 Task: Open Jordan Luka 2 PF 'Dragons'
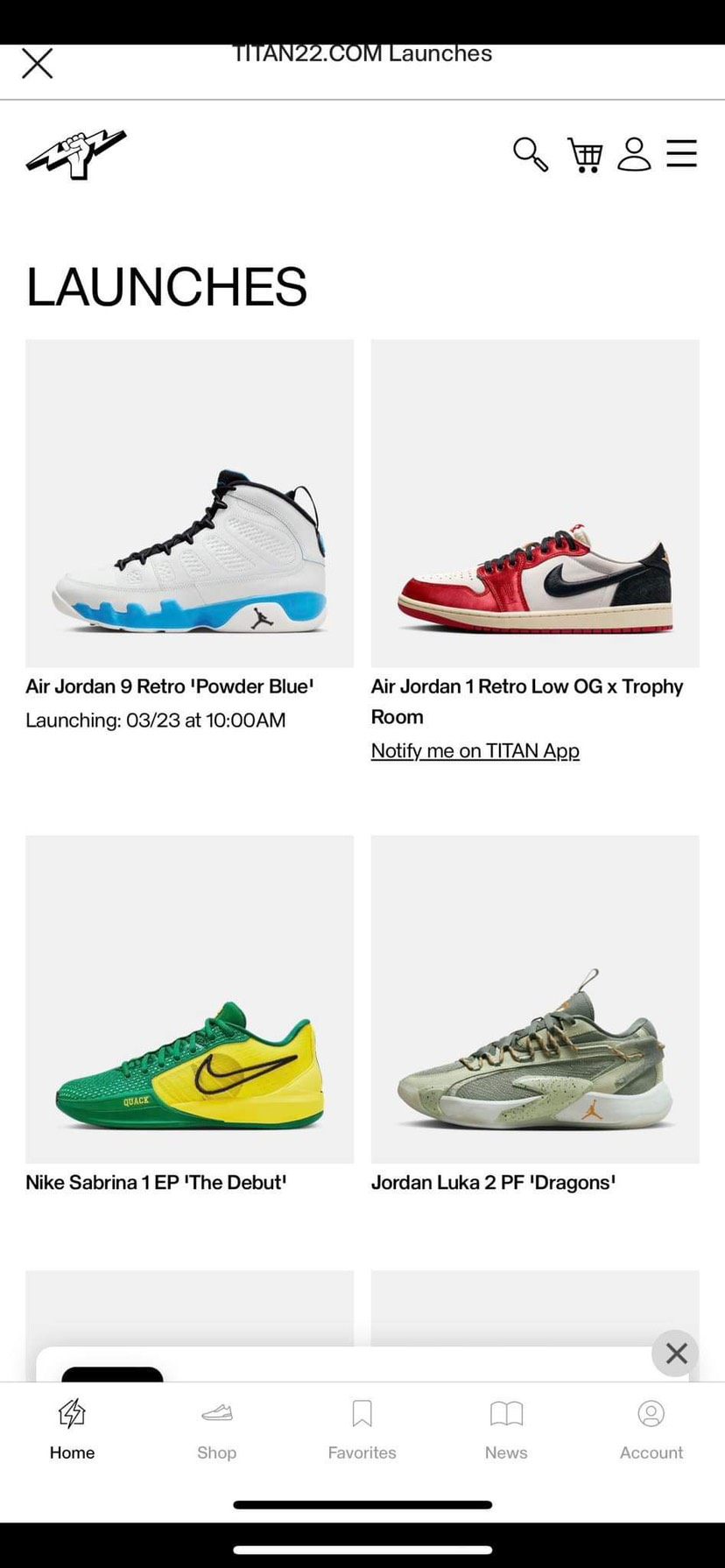click(x=535, y=999)
